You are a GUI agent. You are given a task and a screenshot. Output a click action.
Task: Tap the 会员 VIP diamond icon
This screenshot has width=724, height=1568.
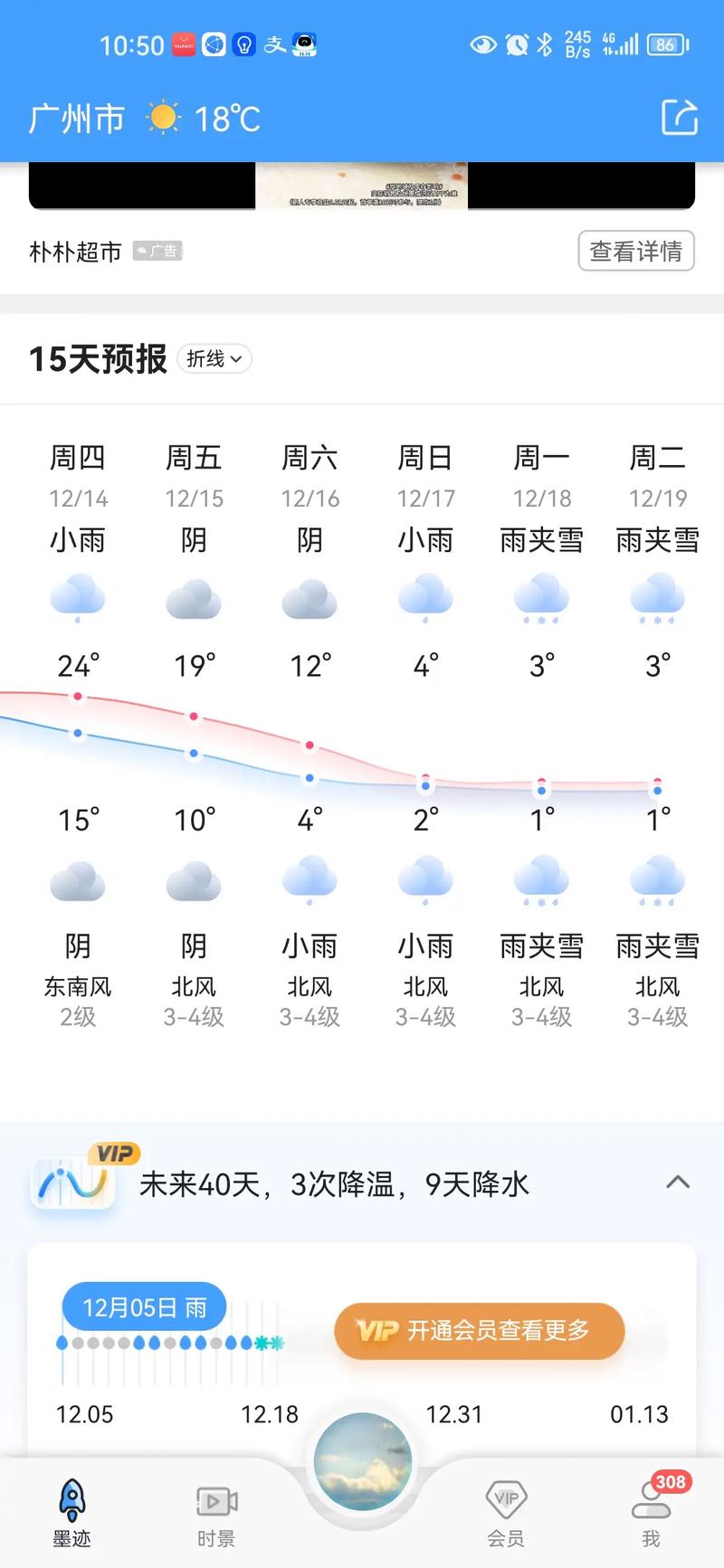pyautogui.click(x=506, y=1498)
